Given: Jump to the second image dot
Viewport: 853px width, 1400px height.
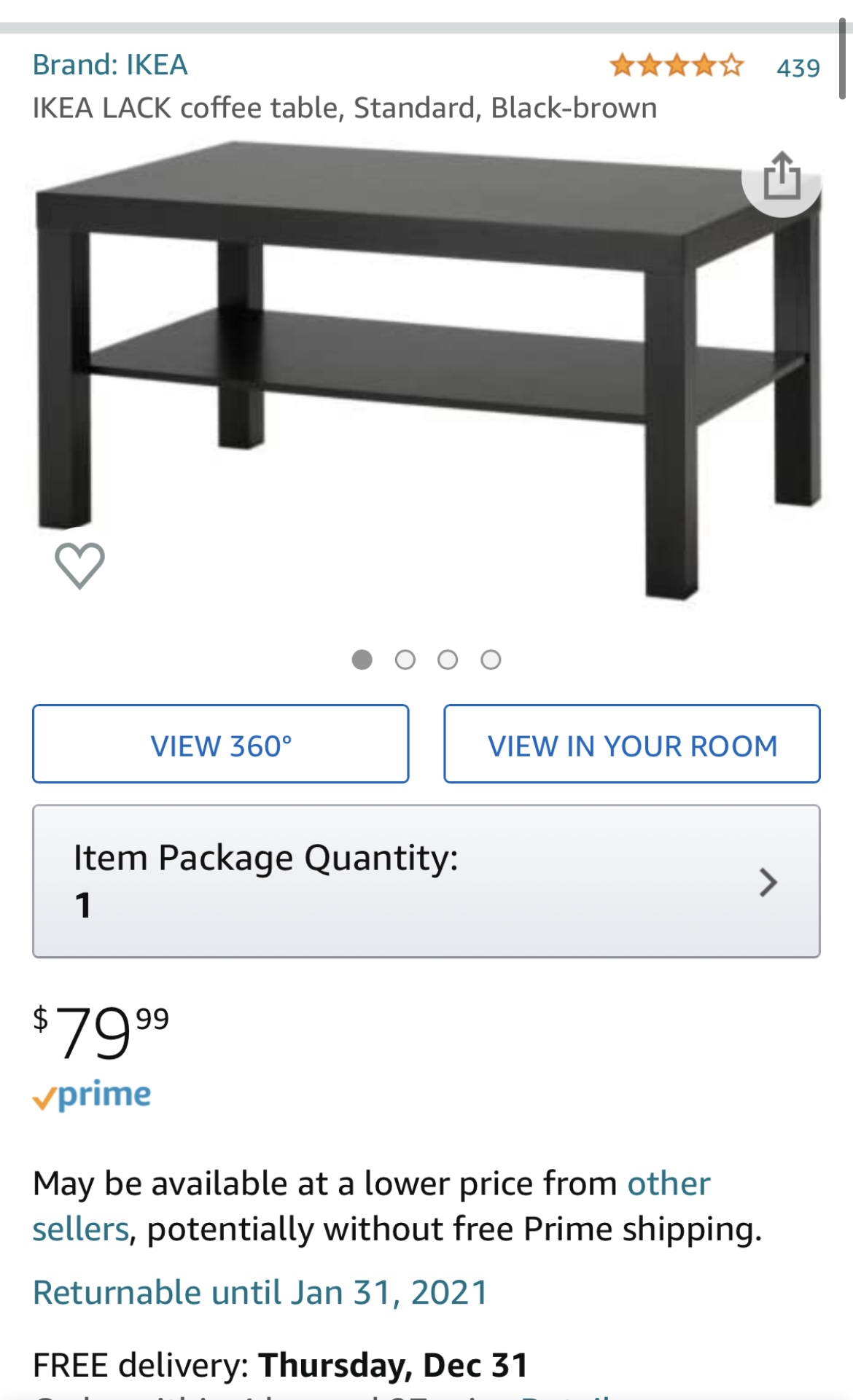Looking at the screenshot, I should pyautogui.click(x=405, y=660).
